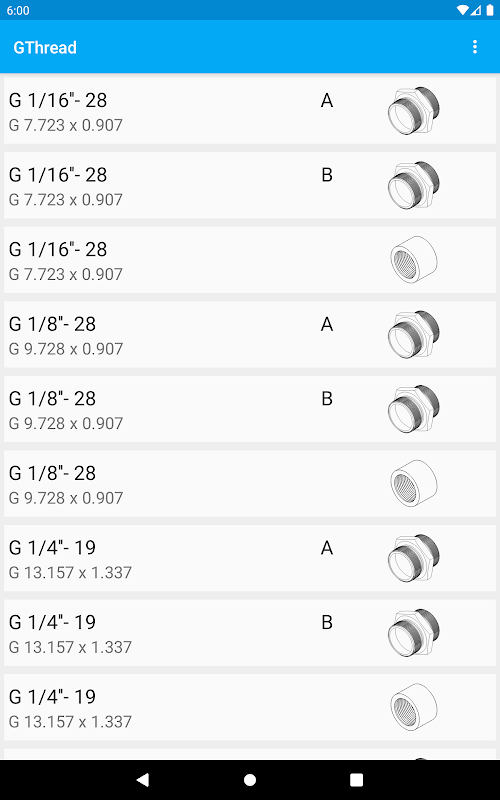Viewport: 500px width, 800px height.
Task: View G 1/4"- 19 internal thread row
Action: (250, 707)
